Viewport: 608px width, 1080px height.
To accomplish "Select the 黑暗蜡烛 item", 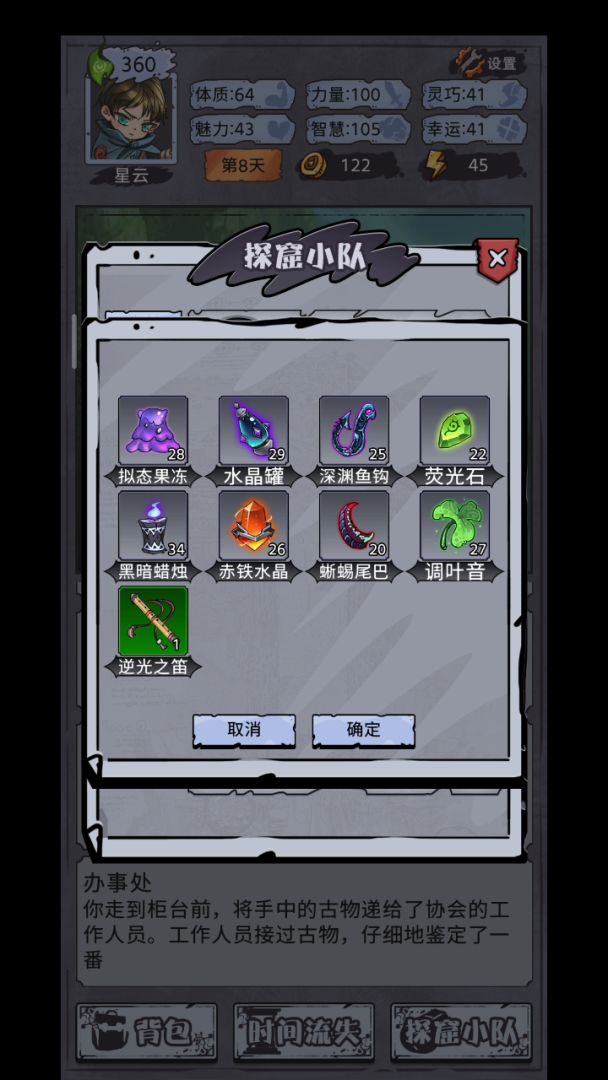I will tap(153, 526).
